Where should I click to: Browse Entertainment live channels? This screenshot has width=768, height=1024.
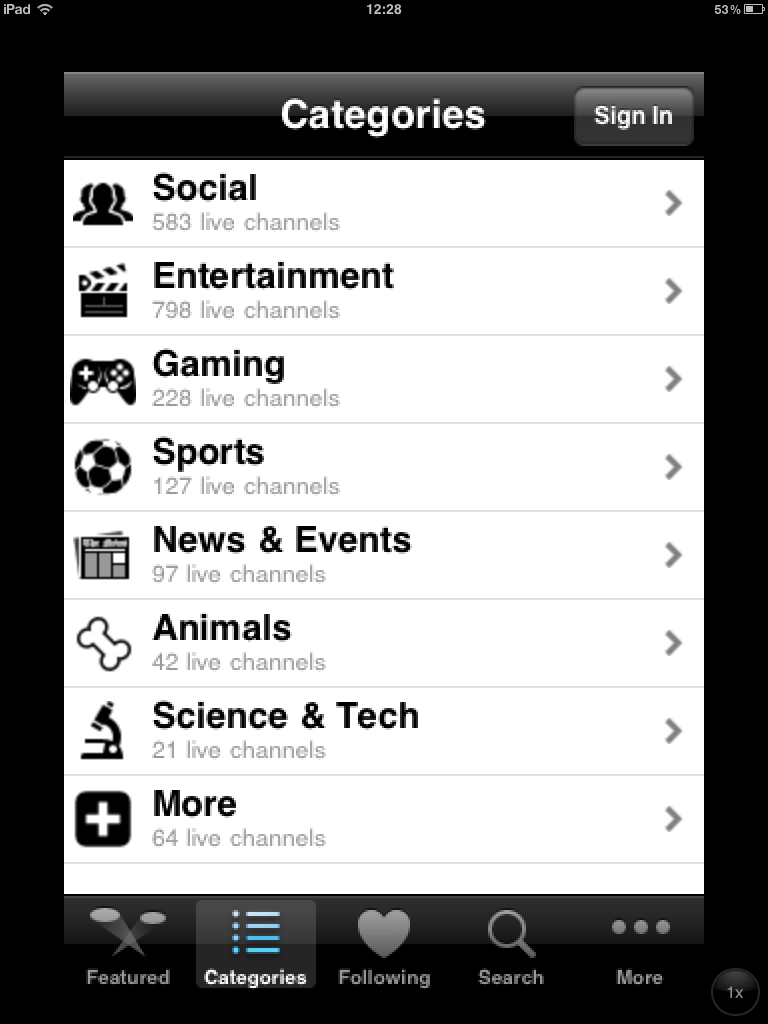click(383, 291)
